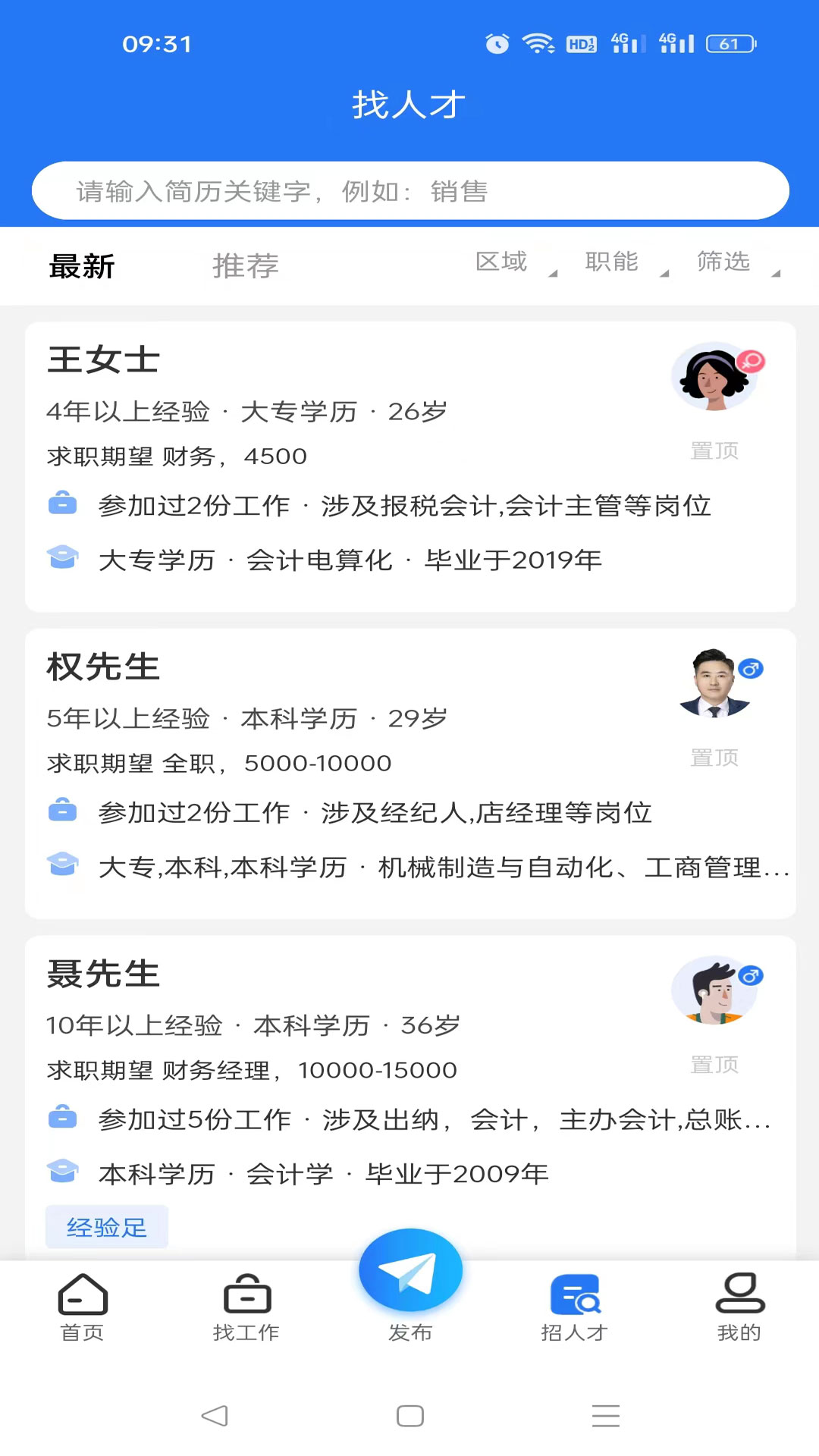Image resolution: width=819 pixels, height=1456 pixels.
Task: Open 聂先生's avatar photo
Action: tap(716, 990)
